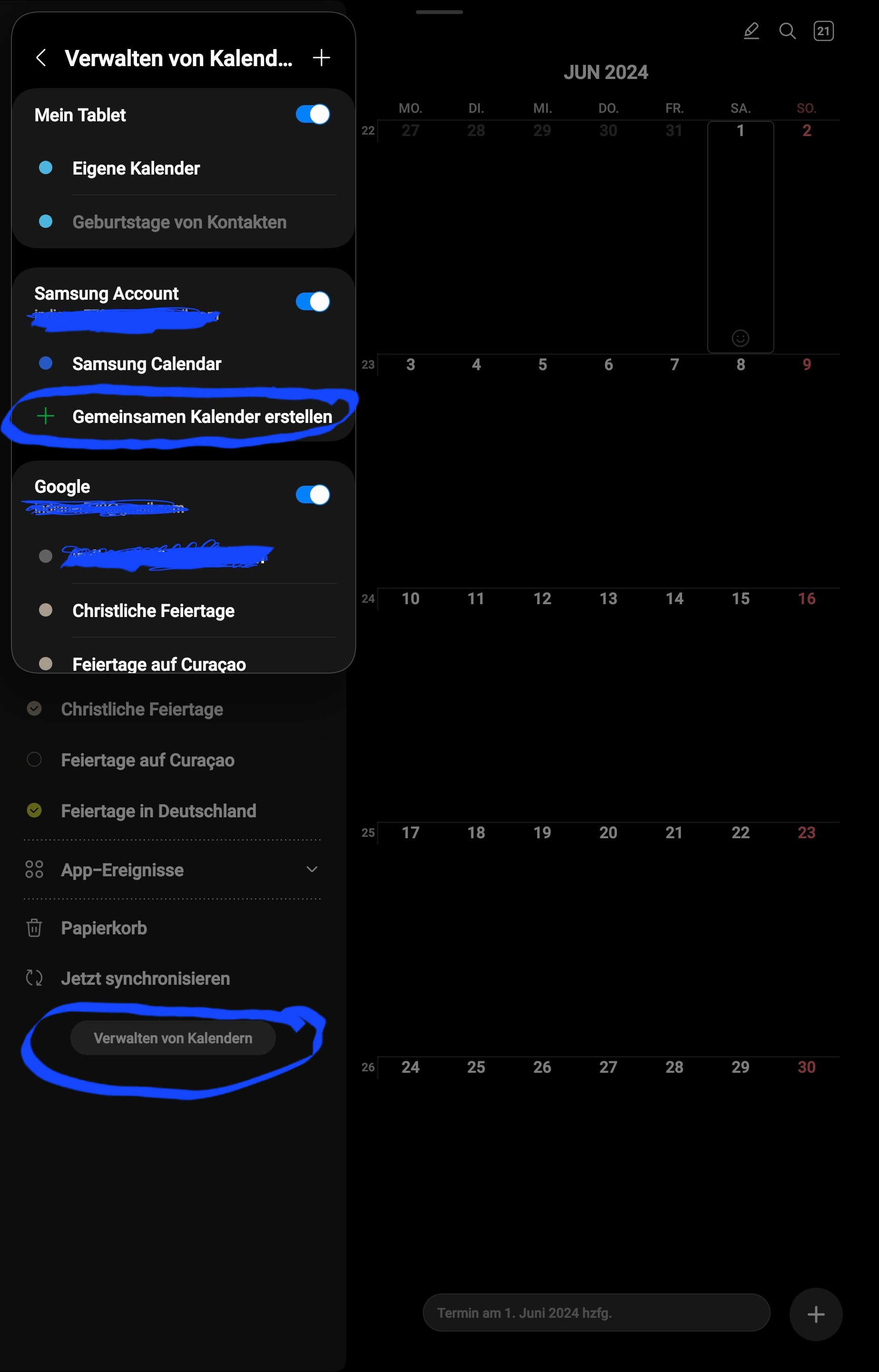
Task: Jump to today using the 21 icon
Action: coord(823,31)
